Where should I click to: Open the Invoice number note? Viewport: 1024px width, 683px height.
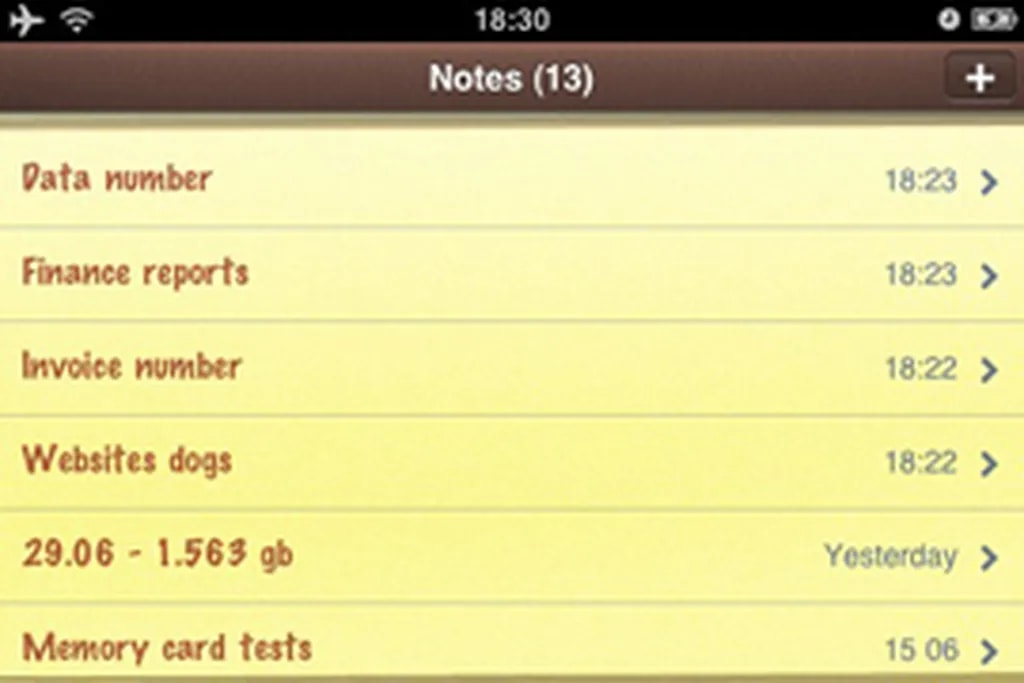[x=131, y=366]
